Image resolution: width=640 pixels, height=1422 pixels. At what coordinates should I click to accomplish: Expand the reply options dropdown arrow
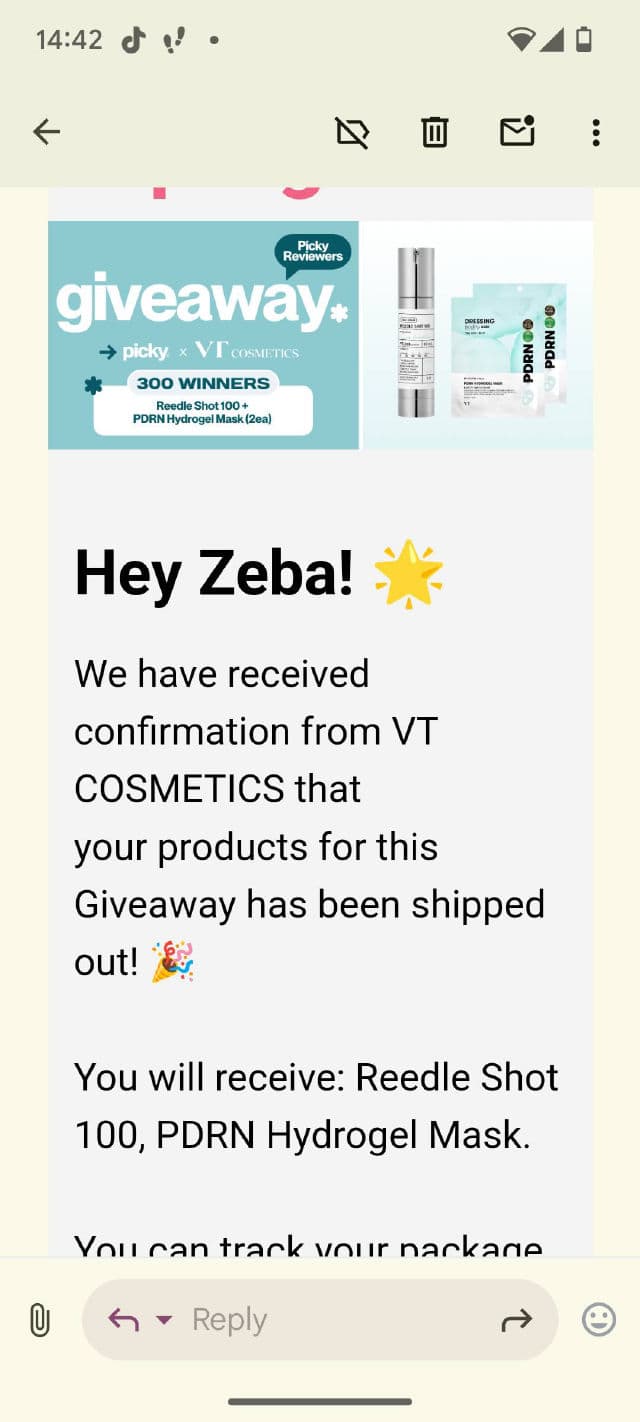click(x=165, y=1320)
